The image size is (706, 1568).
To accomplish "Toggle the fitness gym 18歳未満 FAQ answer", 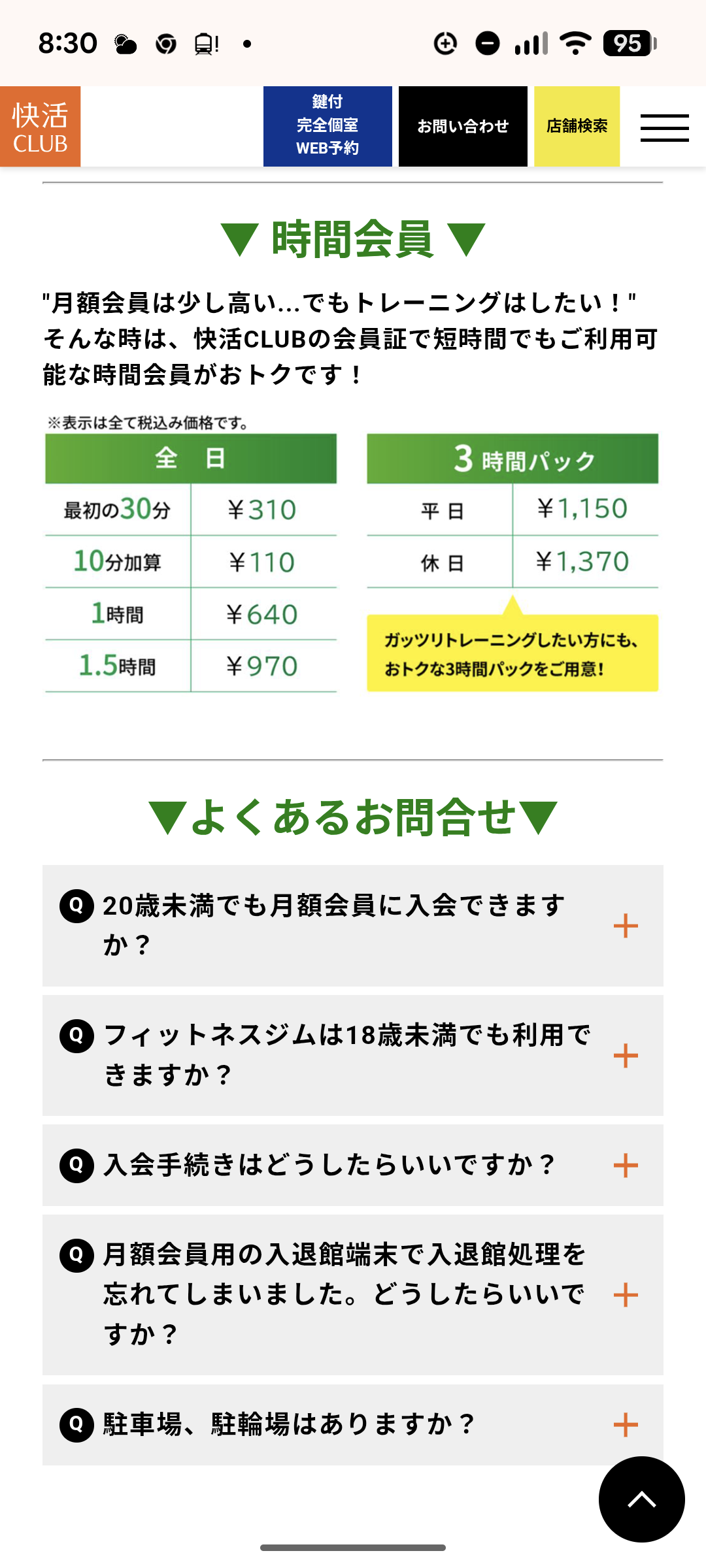I will (x=626, y=1055).
